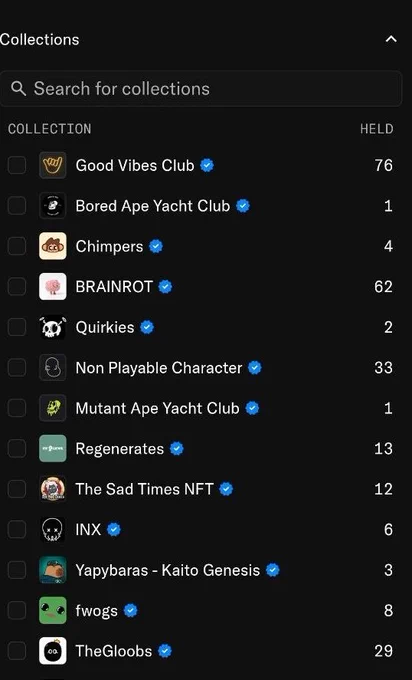Screen dimensions: 412x680
Task: Tick the TheGloobs checkbox
Action: click(17, 651)
